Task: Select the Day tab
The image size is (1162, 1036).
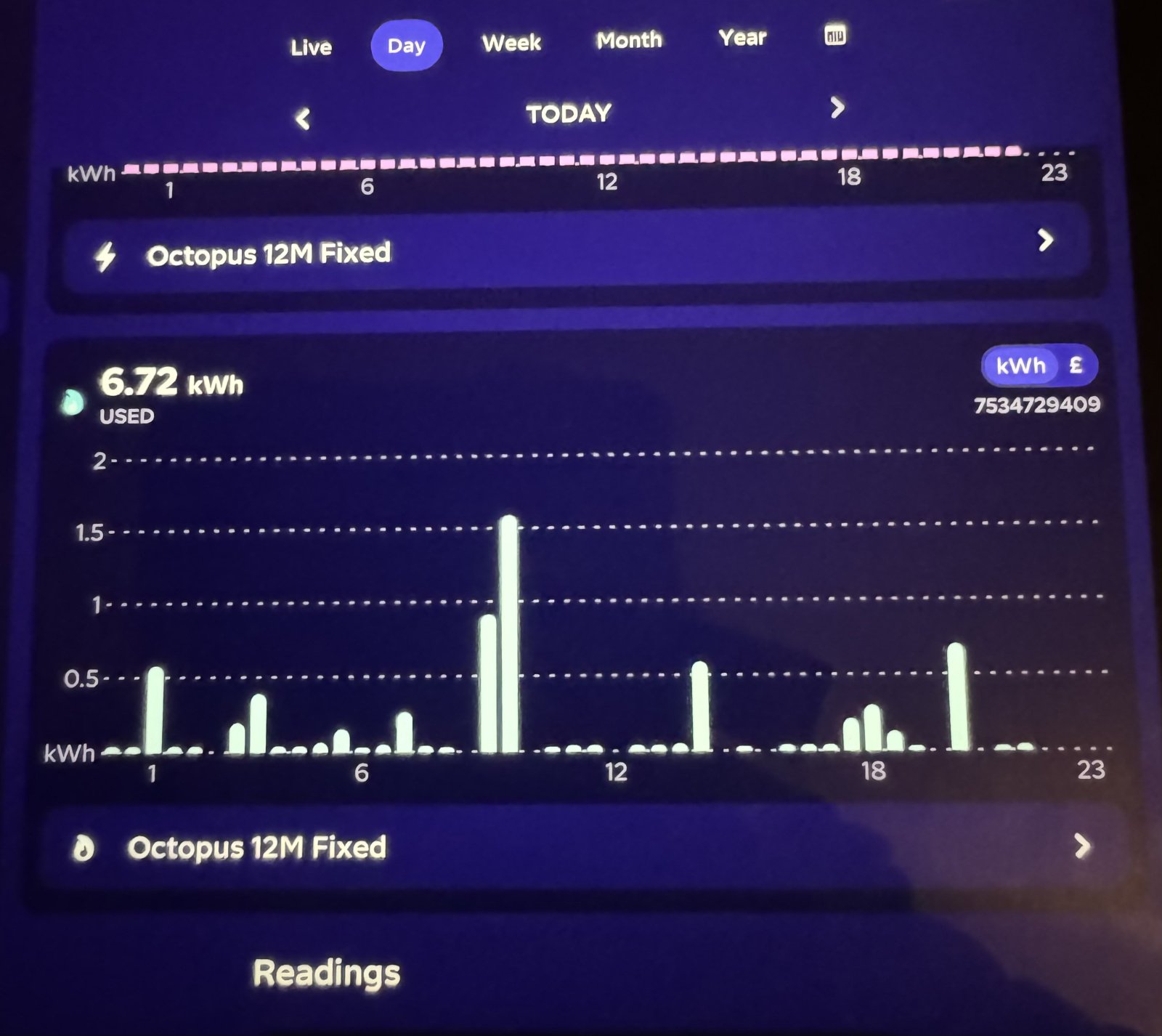Action: pos(406,46)
